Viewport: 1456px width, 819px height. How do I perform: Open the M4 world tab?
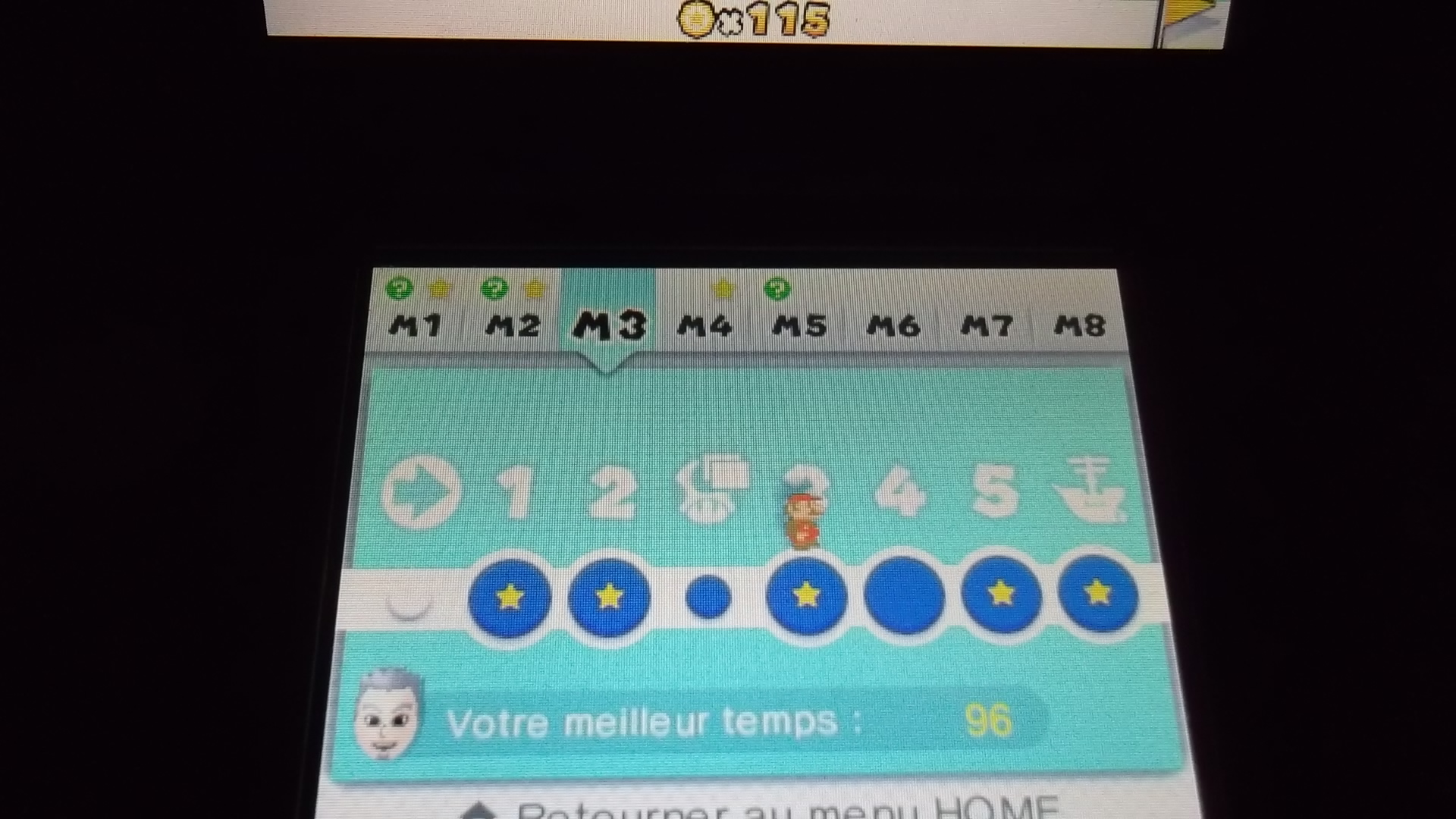(704, 325)
